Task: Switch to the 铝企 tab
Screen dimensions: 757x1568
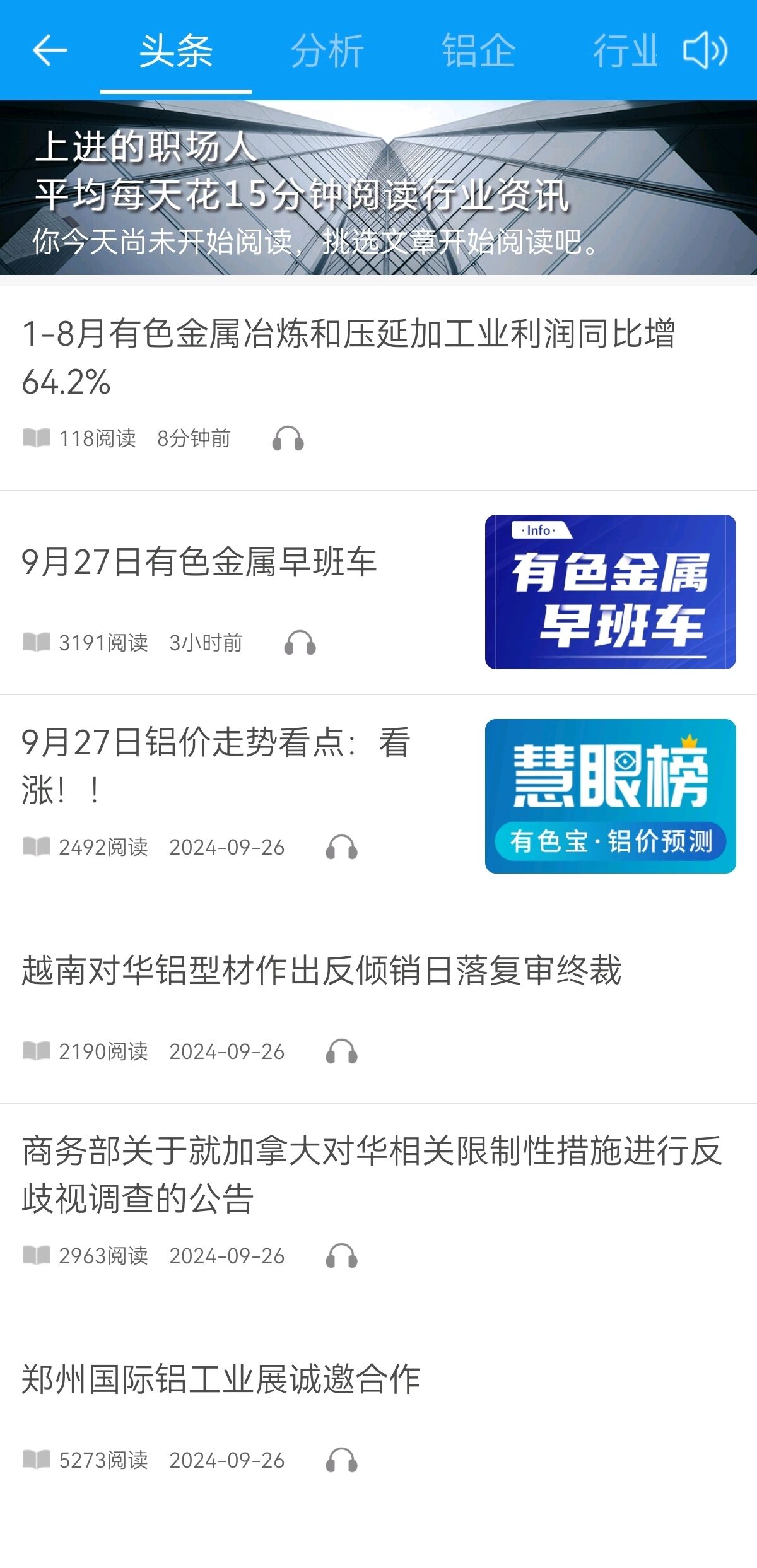Action: (x=478, y=50)
